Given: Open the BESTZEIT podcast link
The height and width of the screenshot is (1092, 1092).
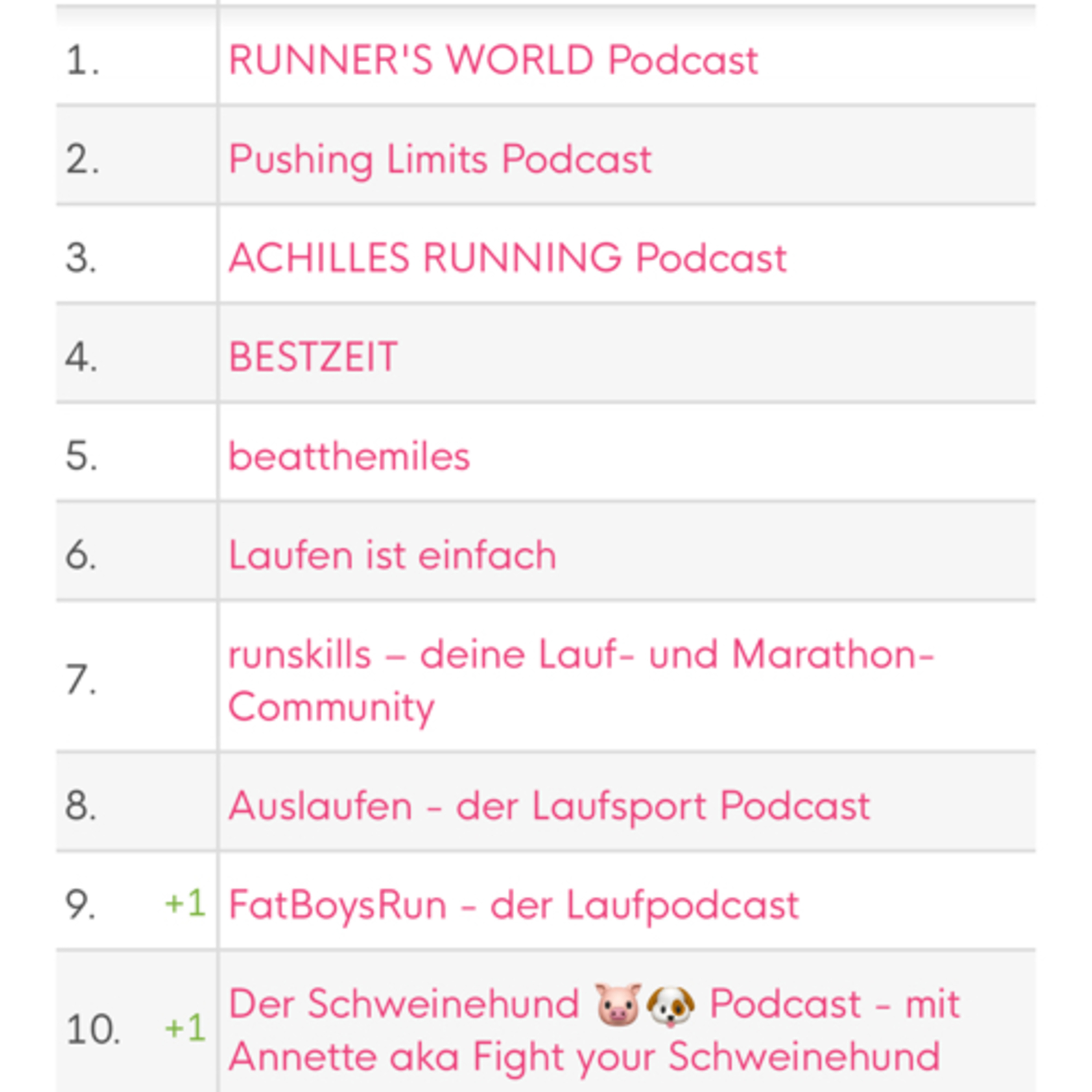Looking at the screenshot, I should pos(313,357).
